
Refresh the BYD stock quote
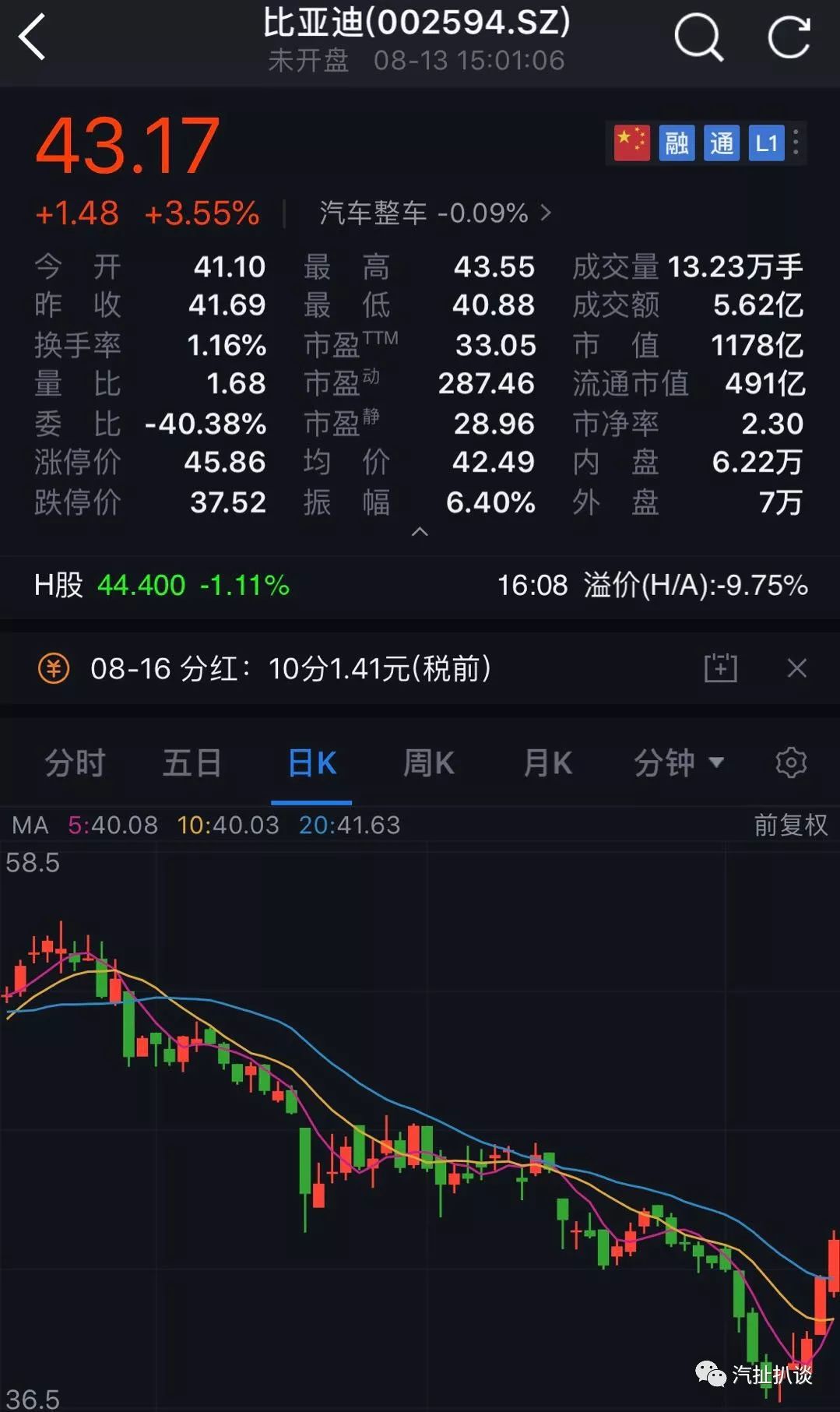[789, 37]
